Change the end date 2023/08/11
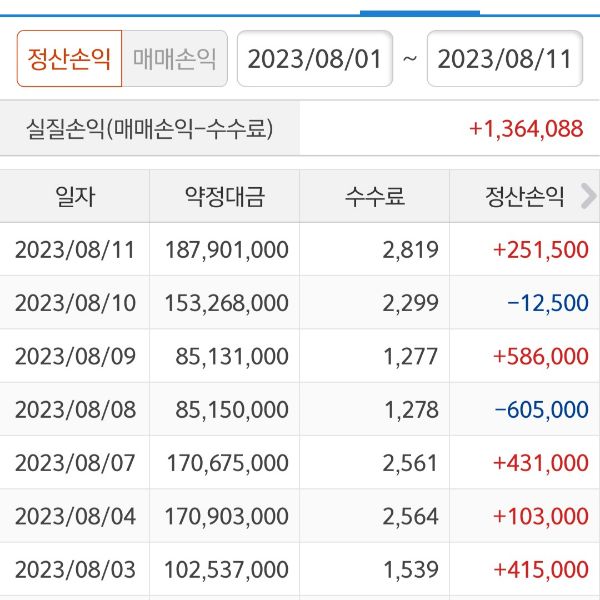 [504, 59]
